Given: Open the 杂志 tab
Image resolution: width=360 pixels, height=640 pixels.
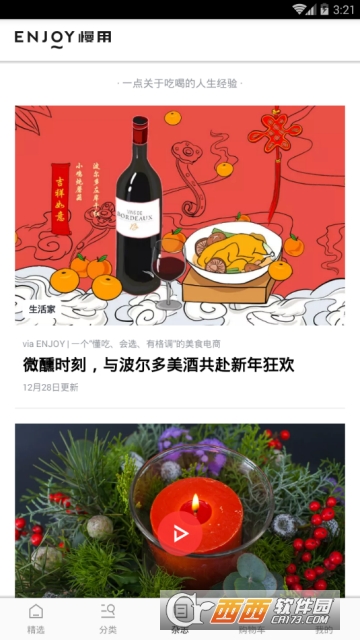Looking at the screenshot, I should pyautogui.click(x=180, y=619).
